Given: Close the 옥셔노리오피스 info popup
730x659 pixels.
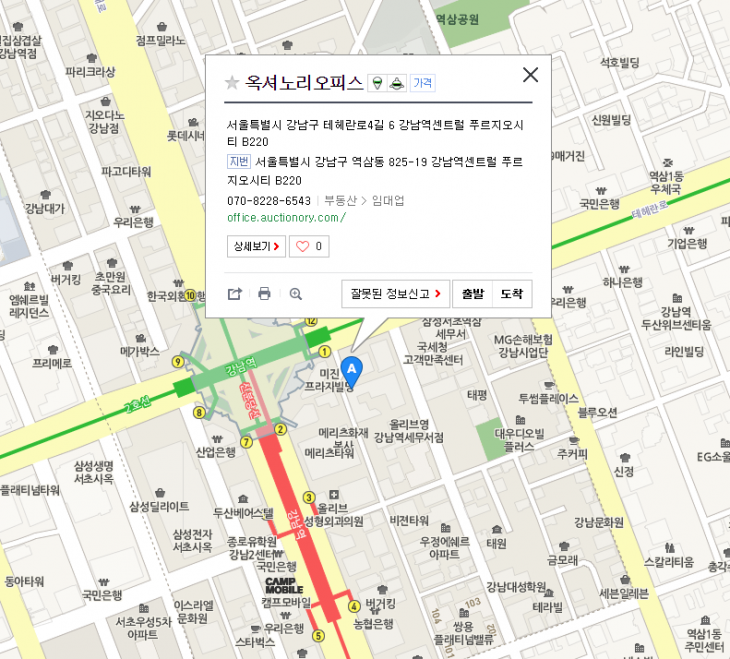Looking at the screenshot, I should [530, 74].
